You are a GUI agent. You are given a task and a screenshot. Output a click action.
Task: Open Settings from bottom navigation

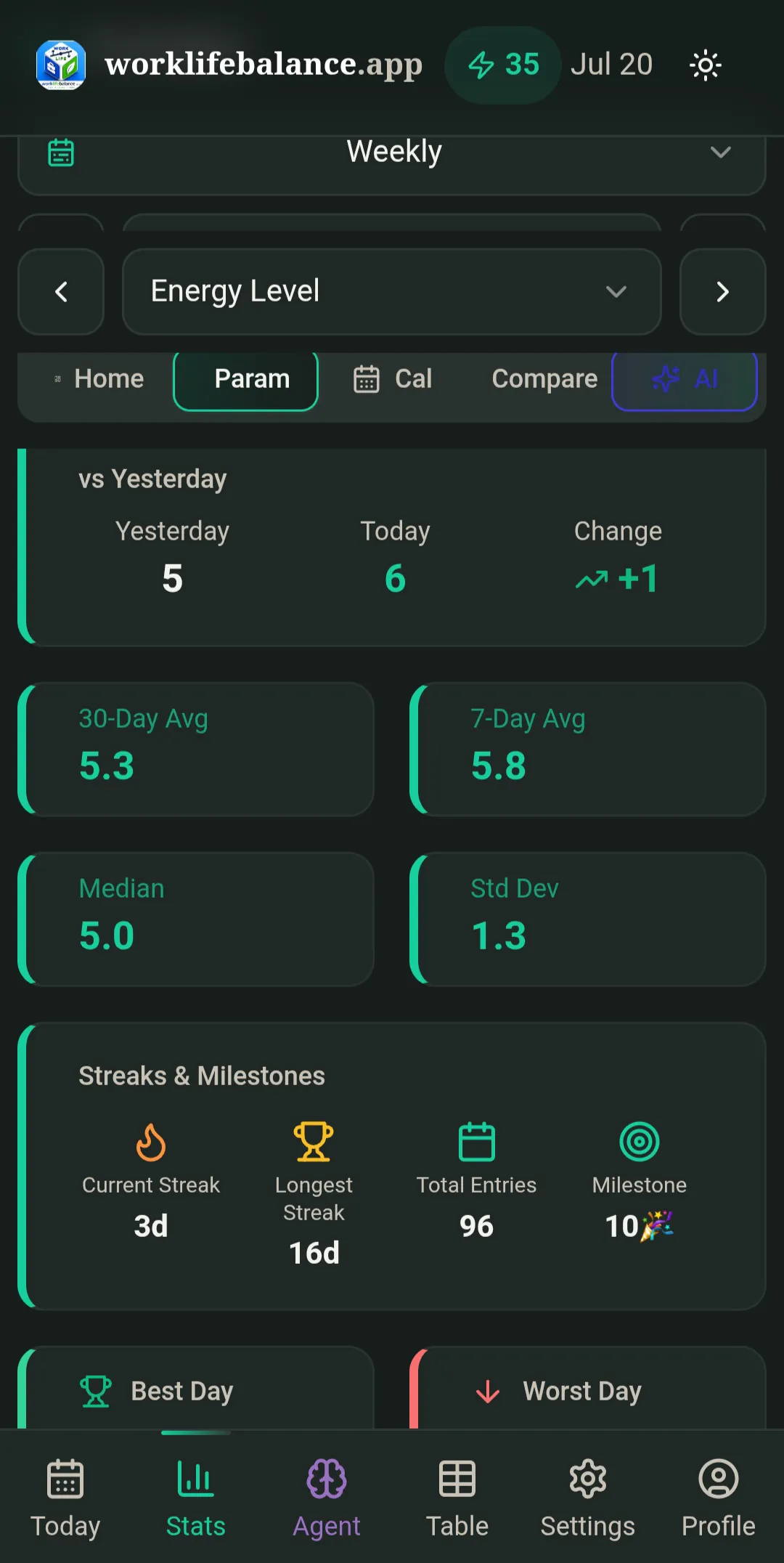point(588,1498)
